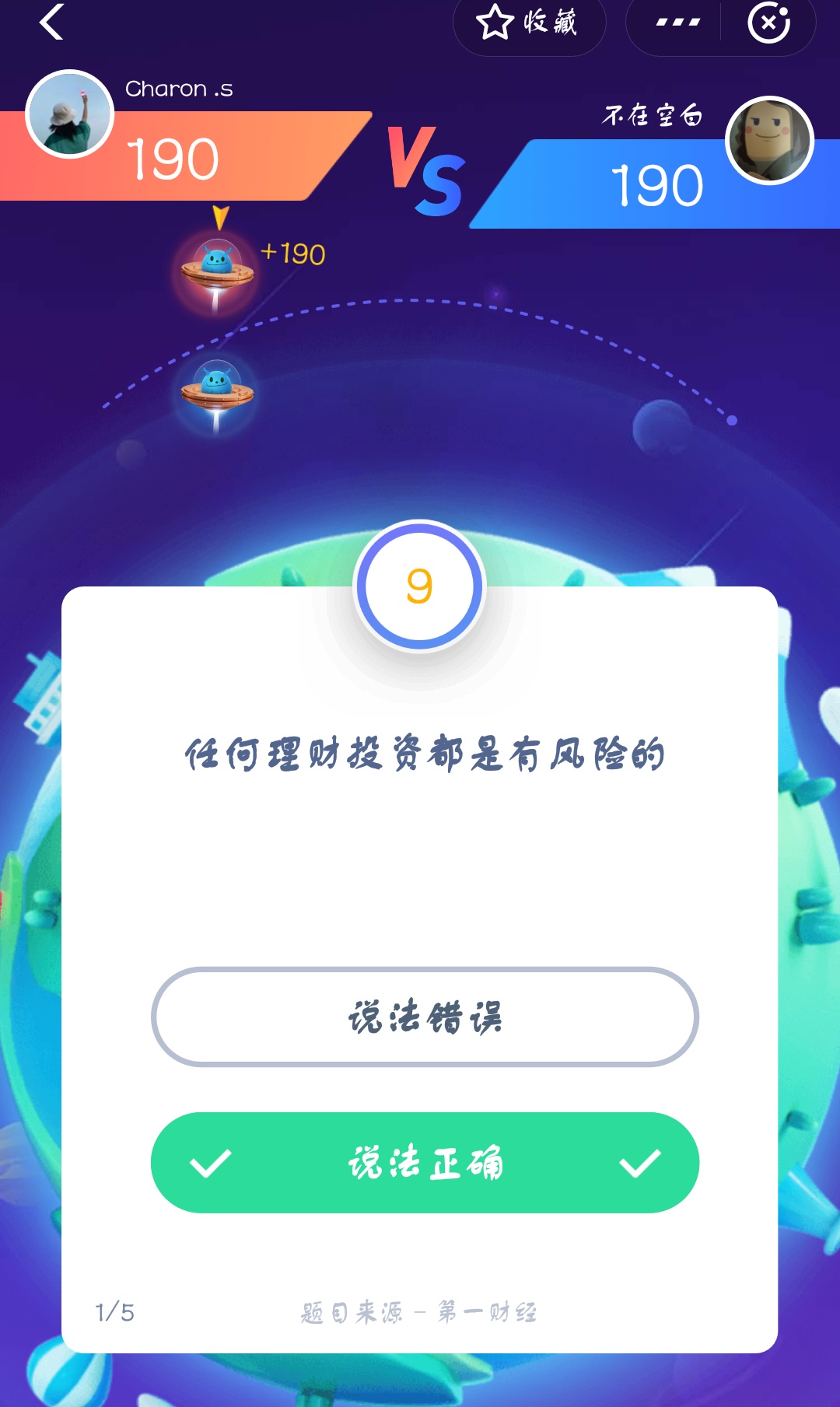The image size is (840, 1407).
Task: Click the back arrow at top left
Action: point(51,23)
